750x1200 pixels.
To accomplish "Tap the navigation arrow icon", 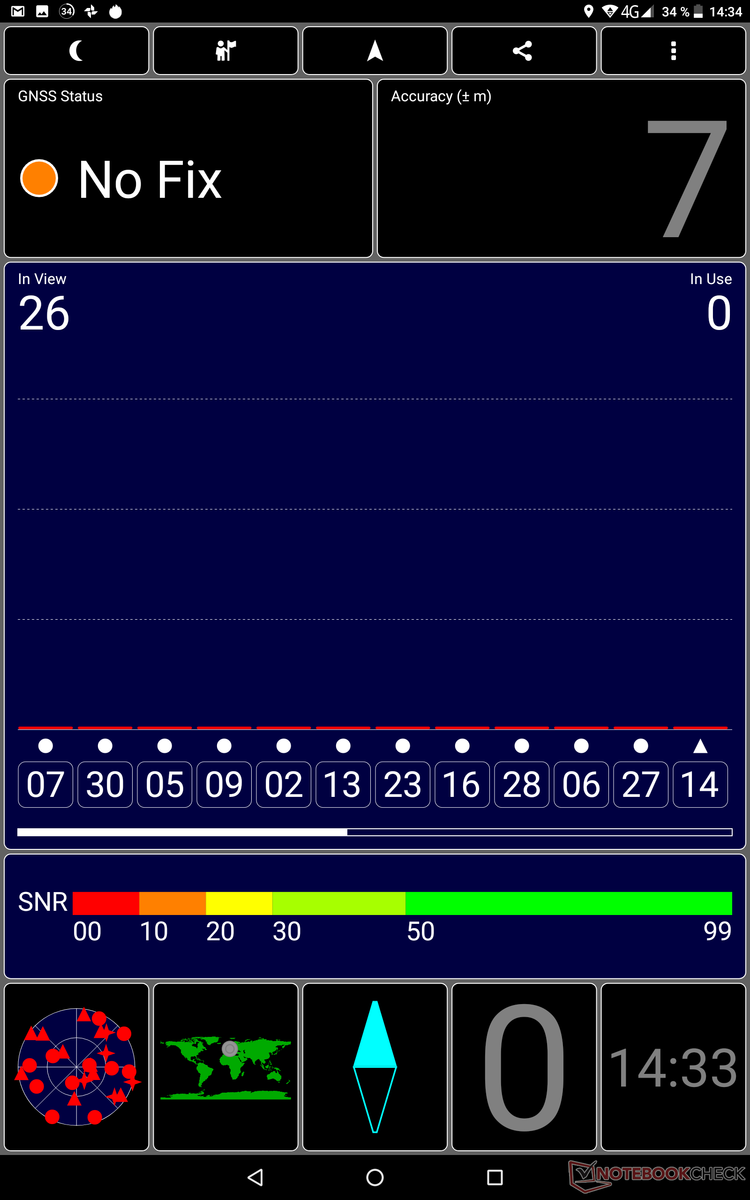I will (375, 51).
